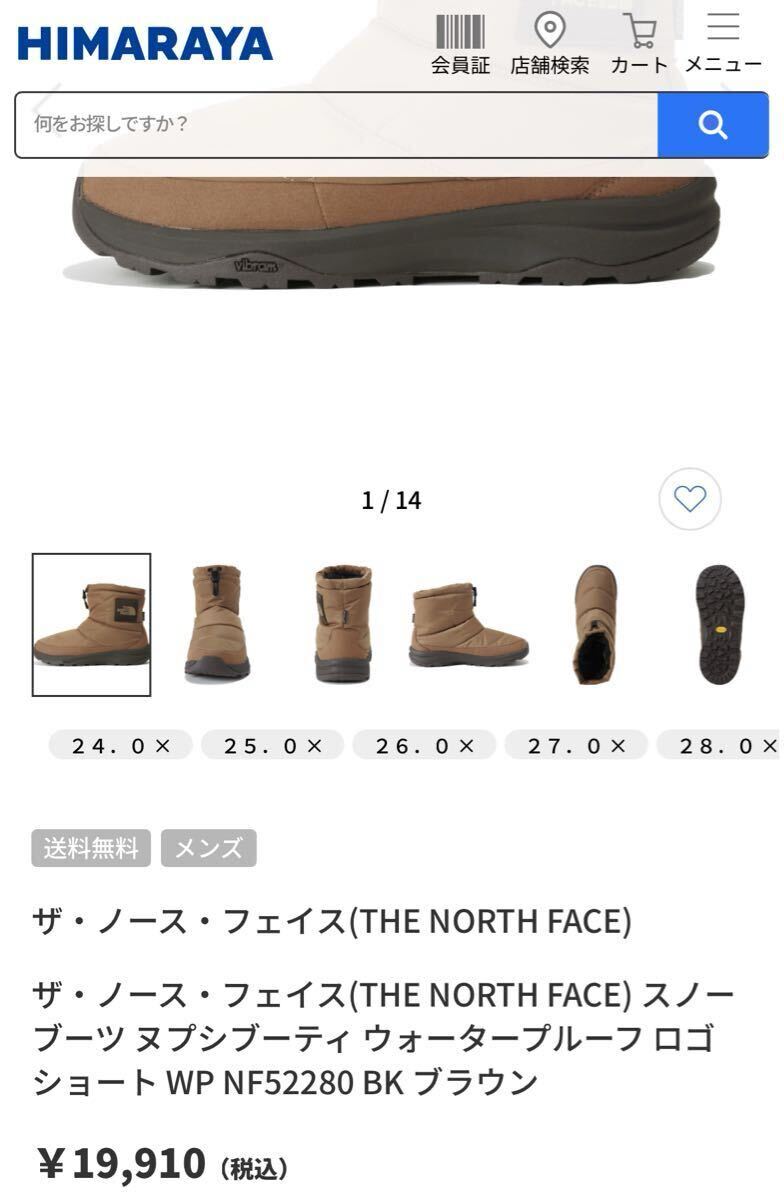Show the outsole boot thumbnail
Screen dimensions: 784x1200
click(721, 625)
